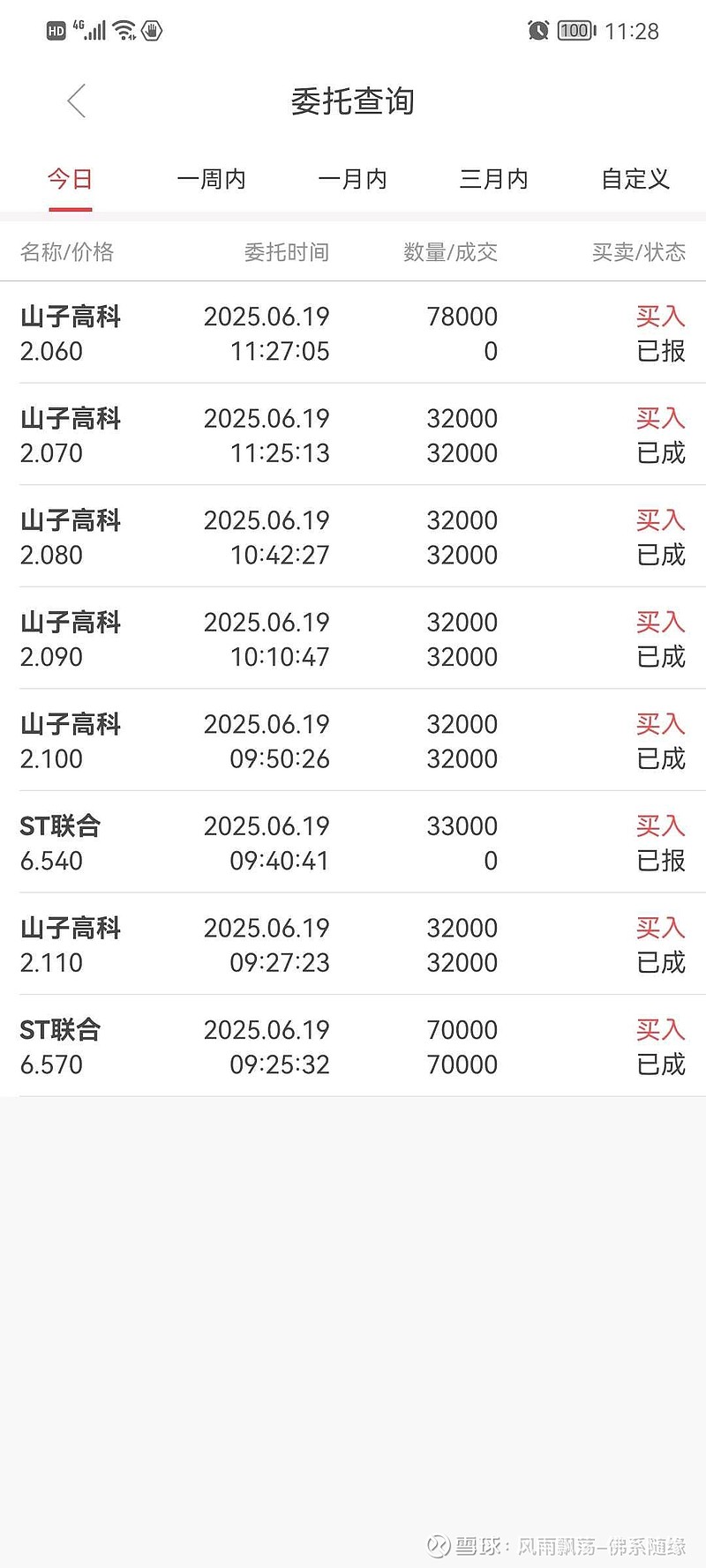Open the 山子高科 order at 2.100
Viewport: 706px width, 1568px height.
[x=353, y=740]
